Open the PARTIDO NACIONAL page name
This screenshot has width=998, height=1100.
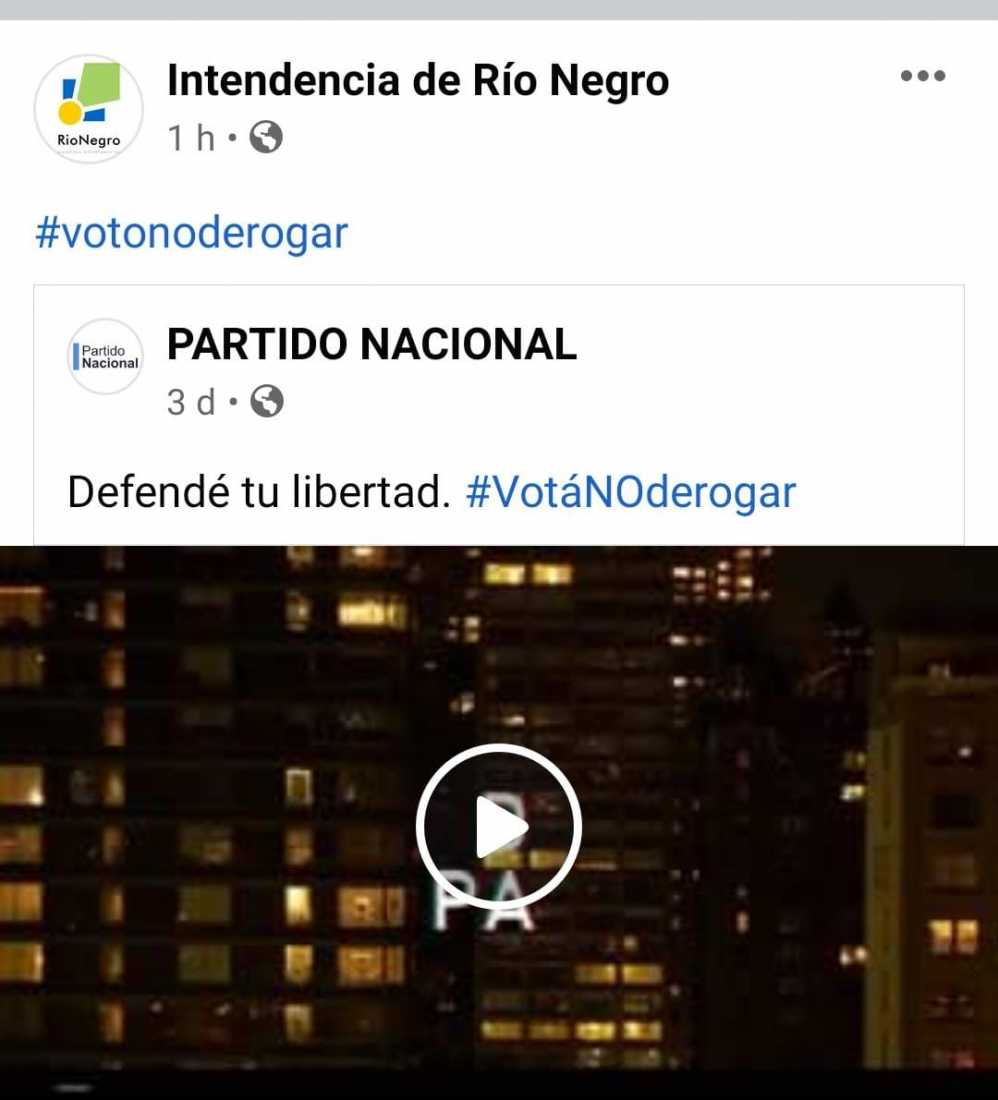click(371, 345)
